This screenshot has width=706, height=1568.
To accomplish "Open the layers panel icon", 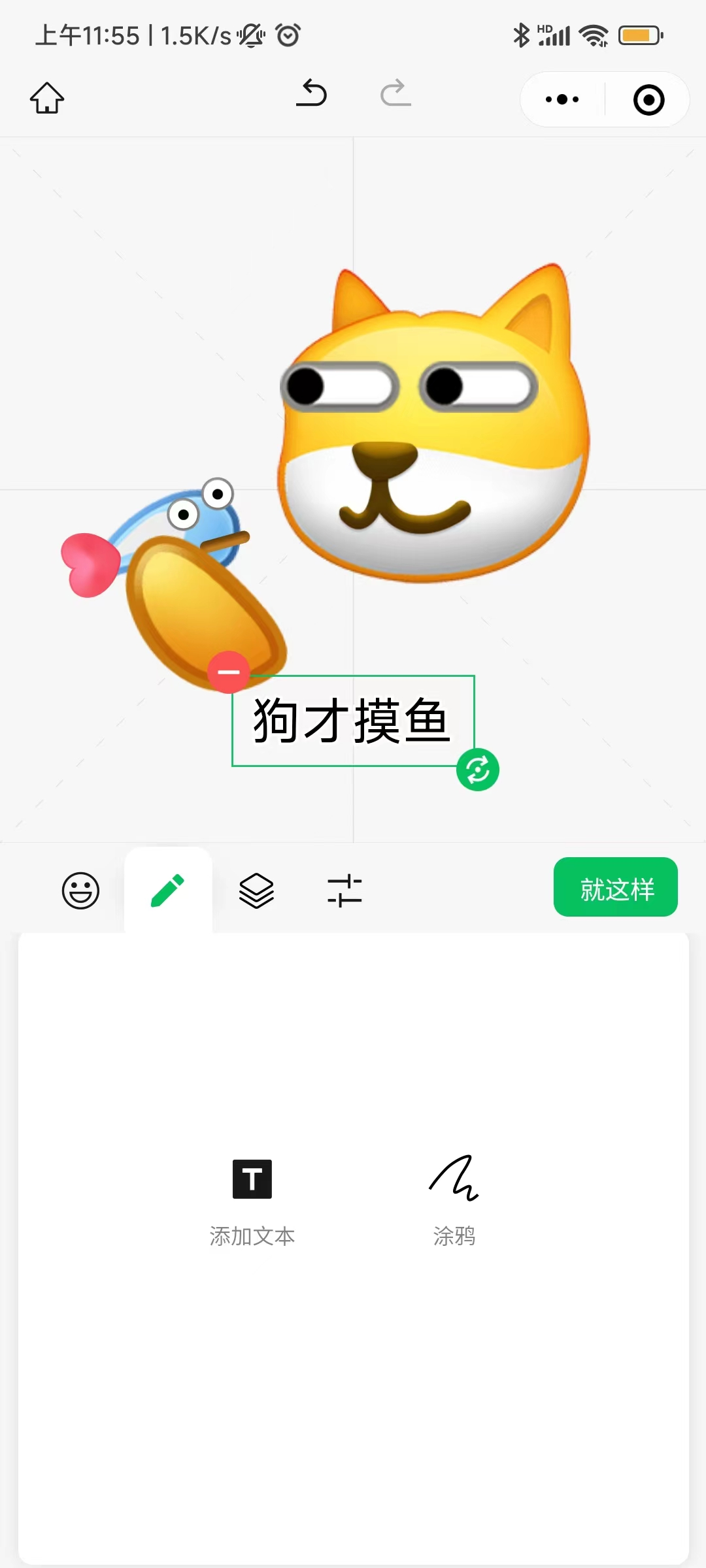I will pos(256,890).
